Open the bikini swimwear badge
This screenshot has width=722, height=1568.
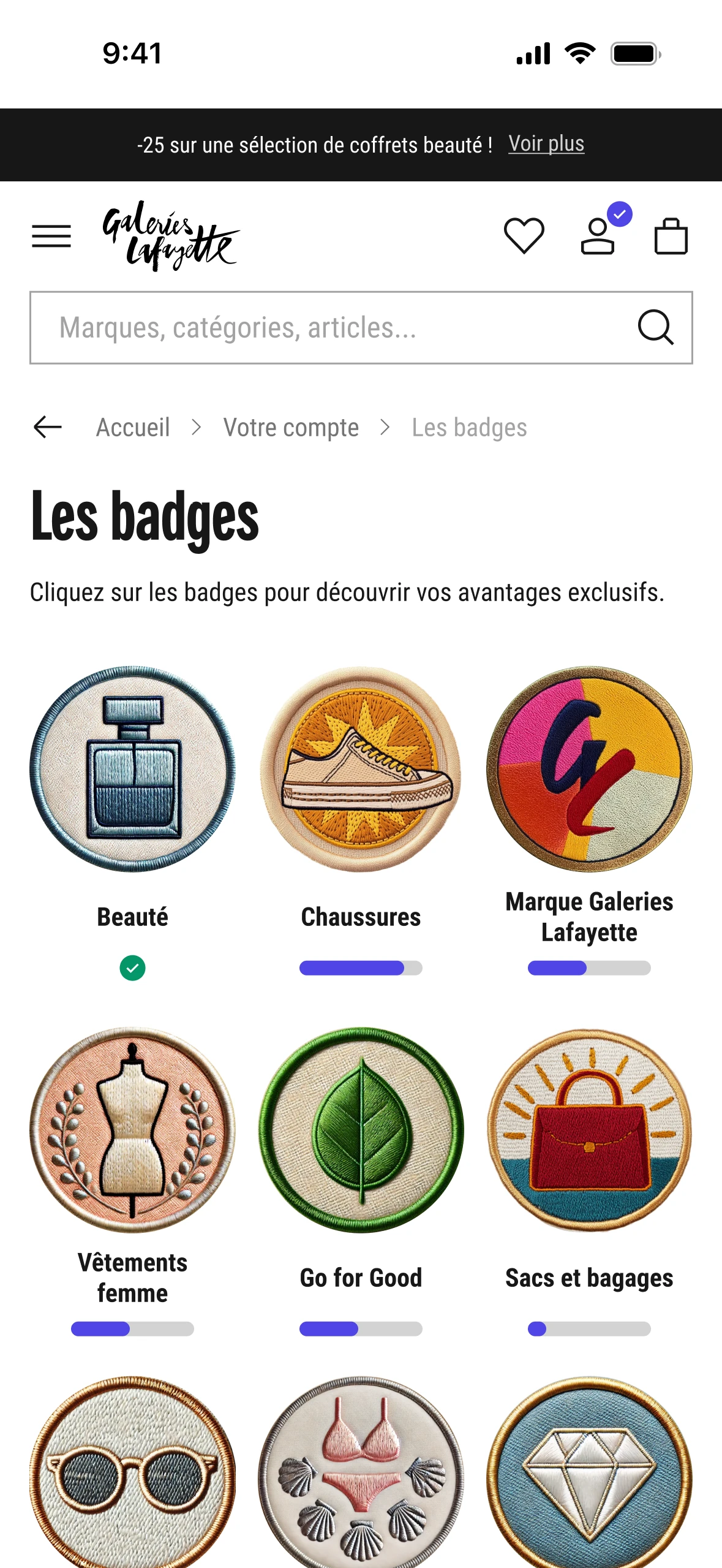click(361, 1477)
